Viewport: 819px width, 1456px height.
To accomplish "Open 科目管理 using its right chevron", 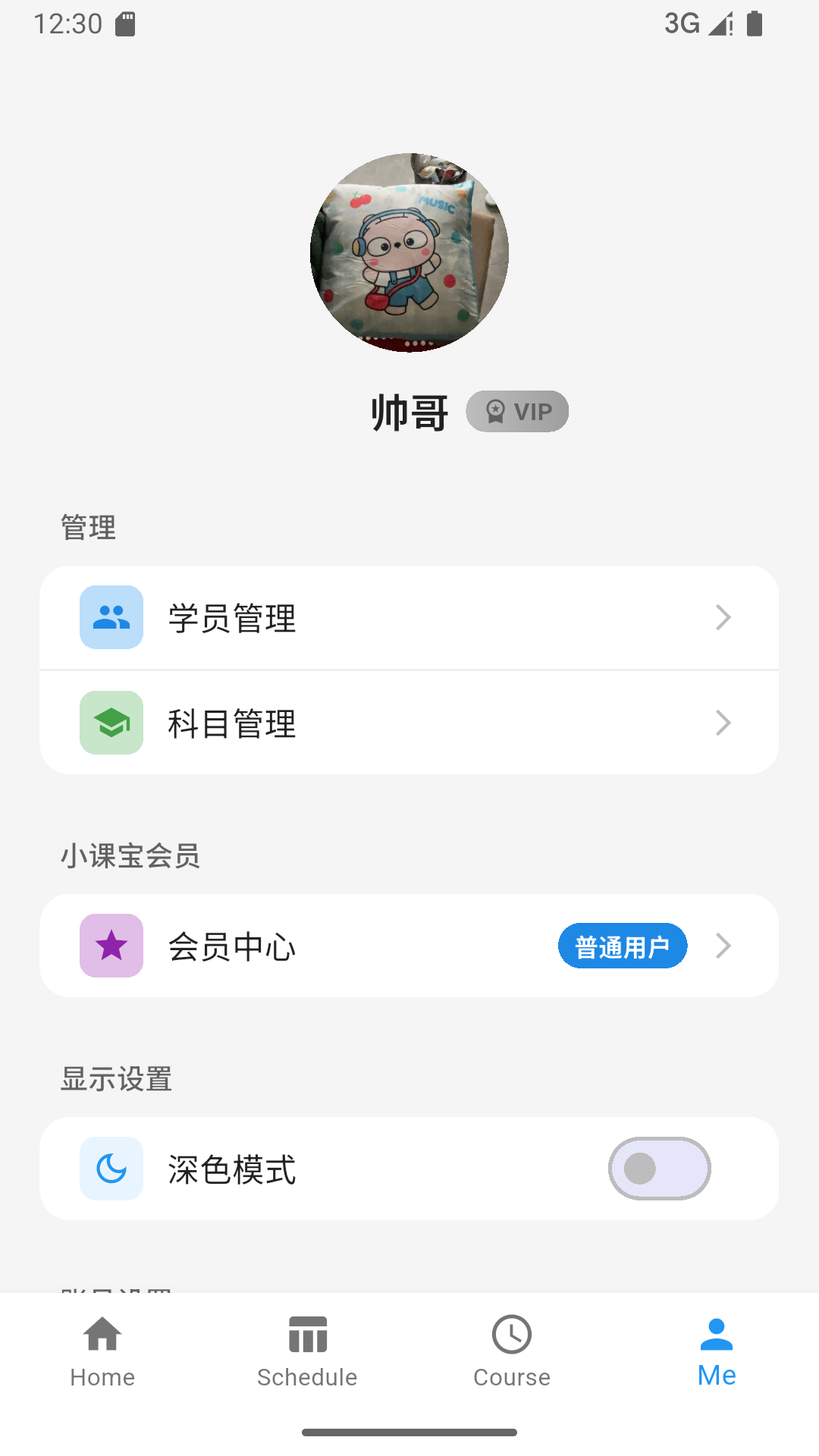I will click(723, 723).
